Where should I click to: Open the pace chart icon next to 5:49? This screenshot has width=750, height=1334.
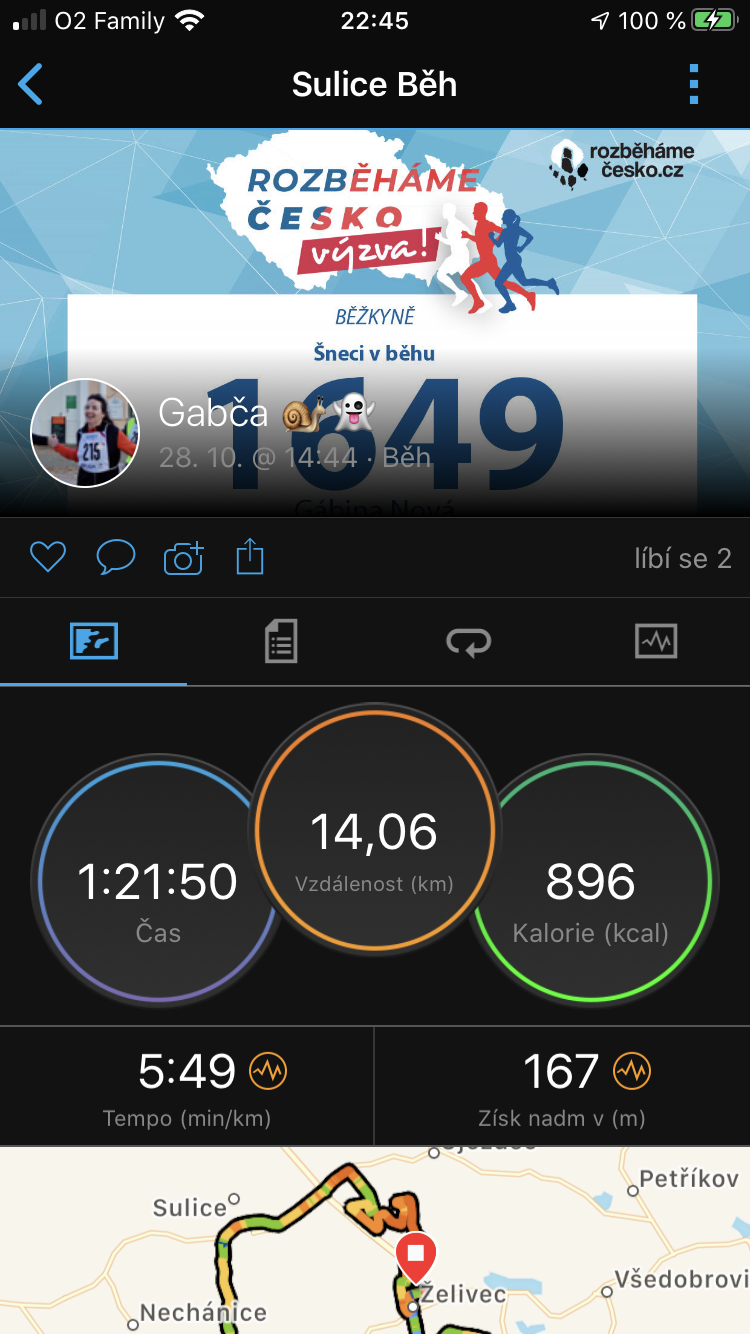pos(268,1072)
